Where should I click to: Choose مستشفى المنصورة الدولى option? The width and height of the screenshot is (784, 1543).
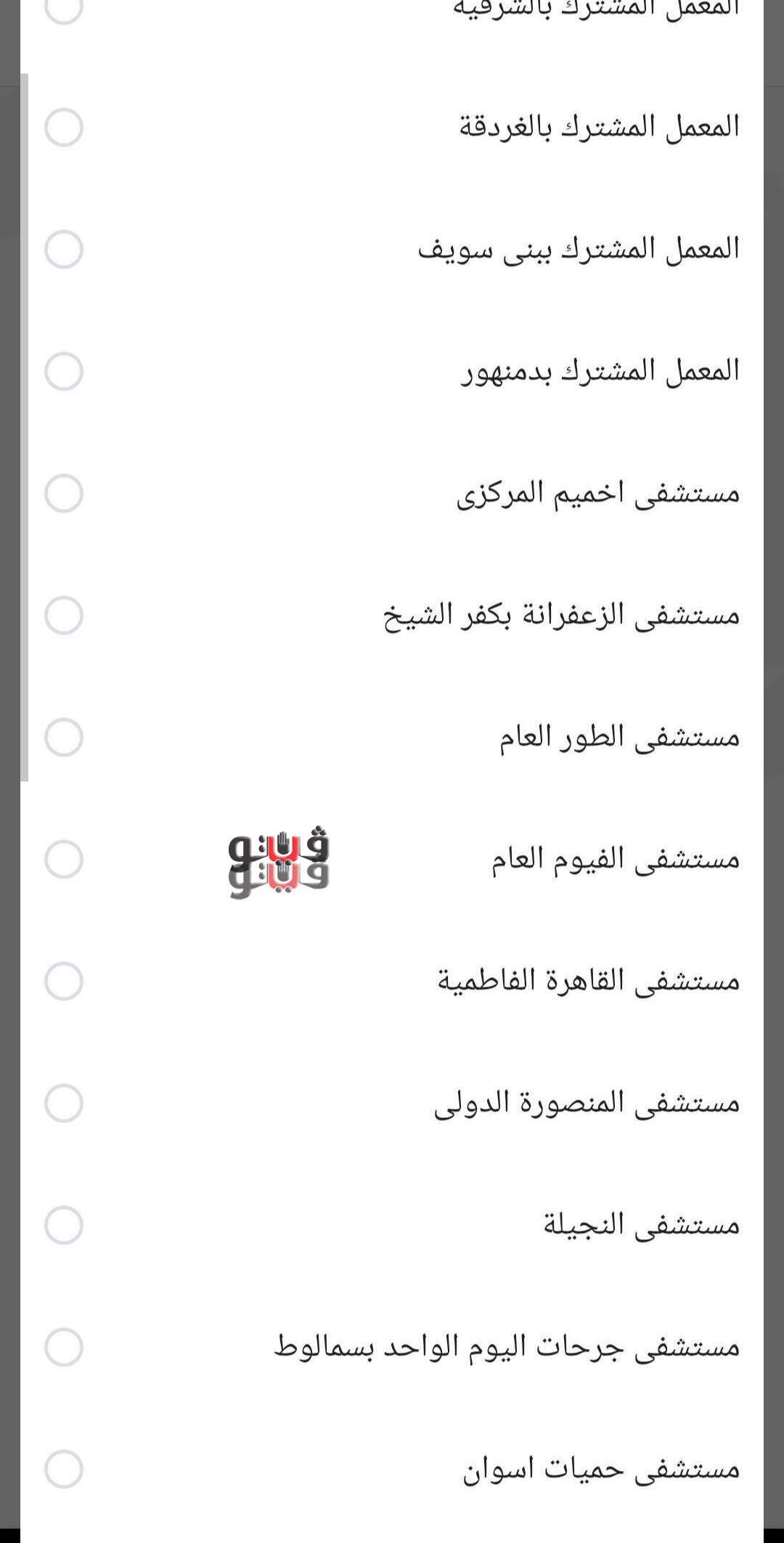click(x=64, y=1104)
